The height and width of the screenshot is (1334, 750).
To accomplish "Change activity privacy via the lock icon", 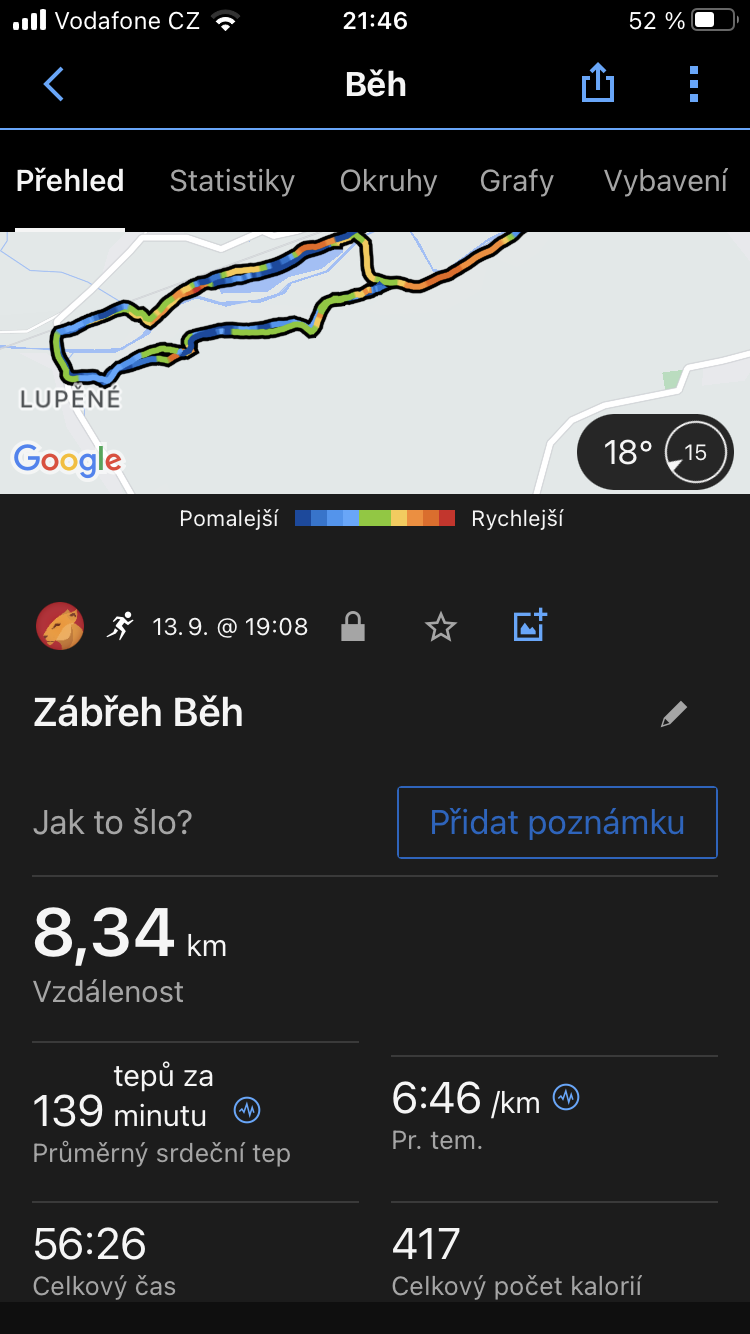I will [x=352, y=628].
